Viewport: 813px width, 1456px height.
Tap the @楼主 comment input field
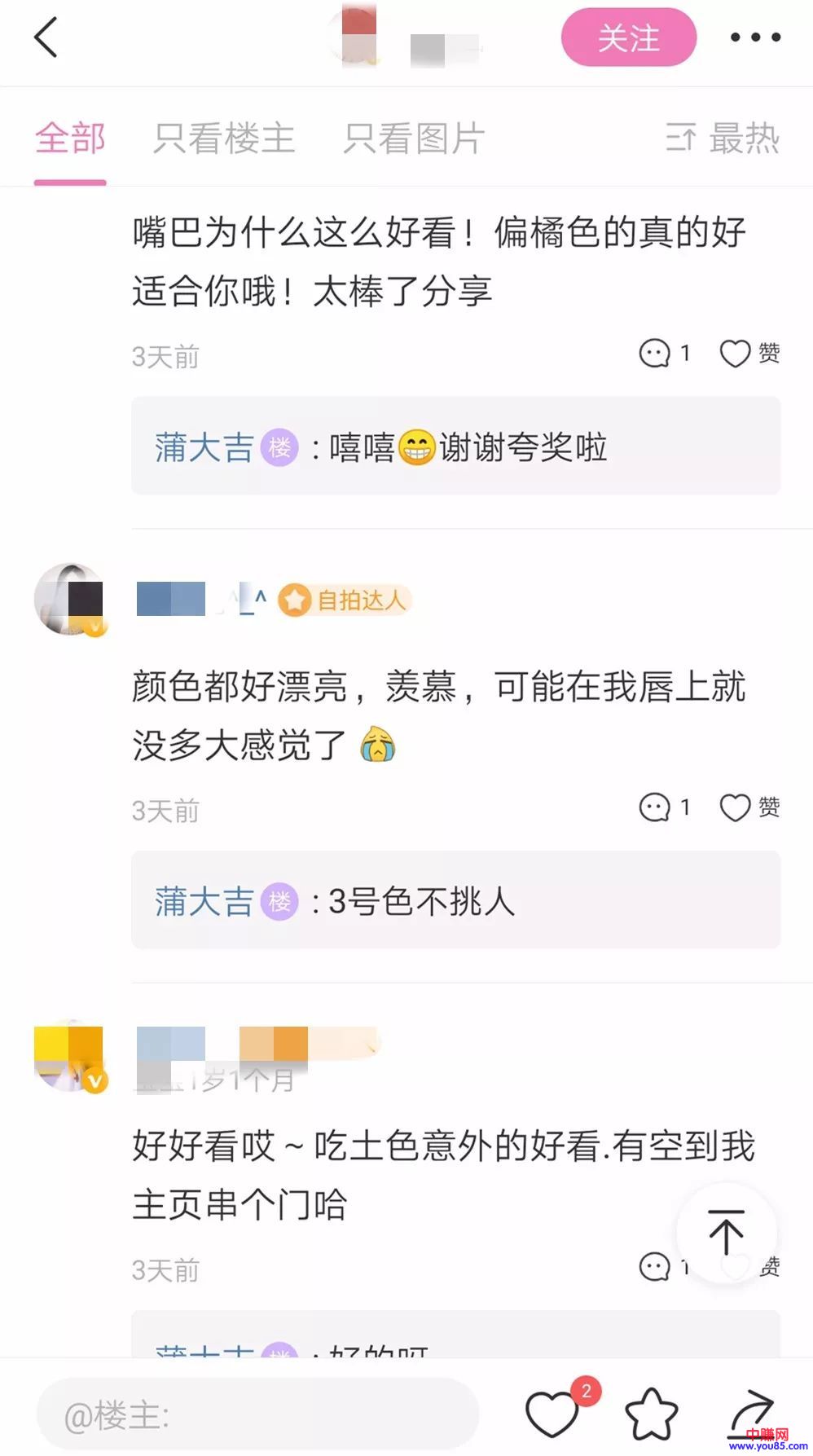[257, 1415]
